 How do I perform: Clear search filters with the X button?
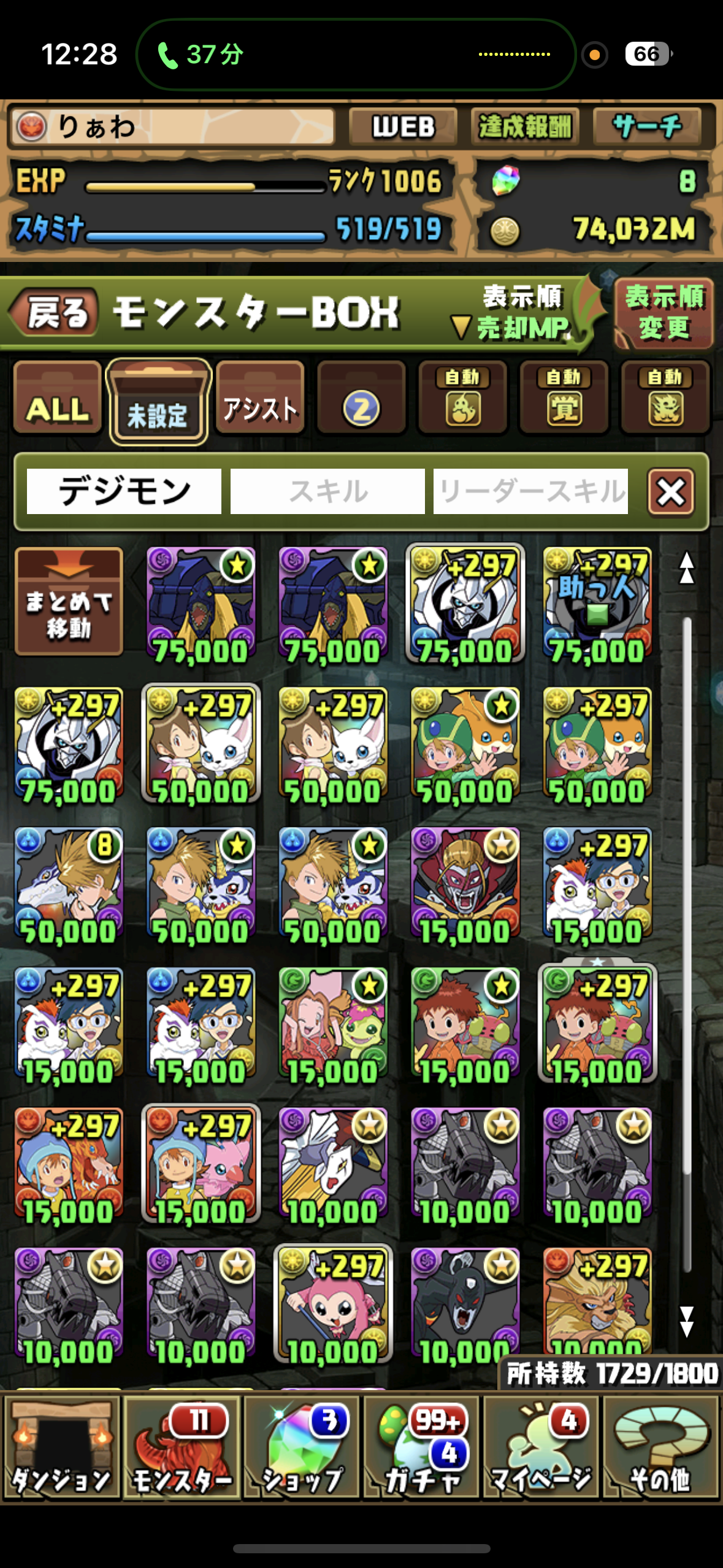point(671,492)
